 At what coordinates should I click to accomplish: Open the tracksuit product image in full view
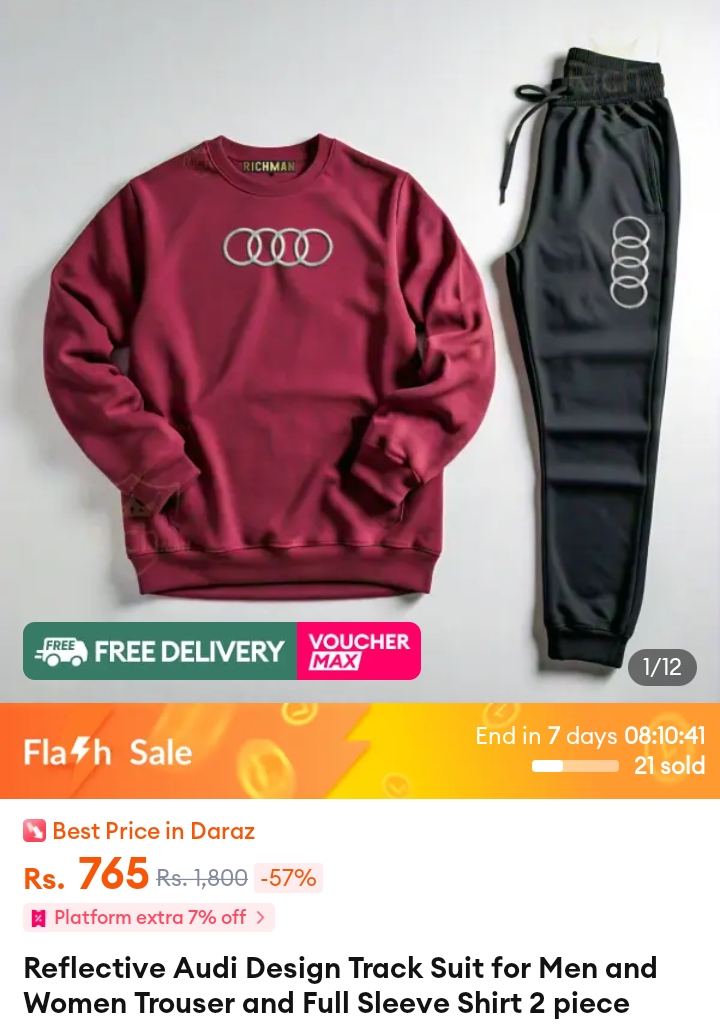pos(360,350)
